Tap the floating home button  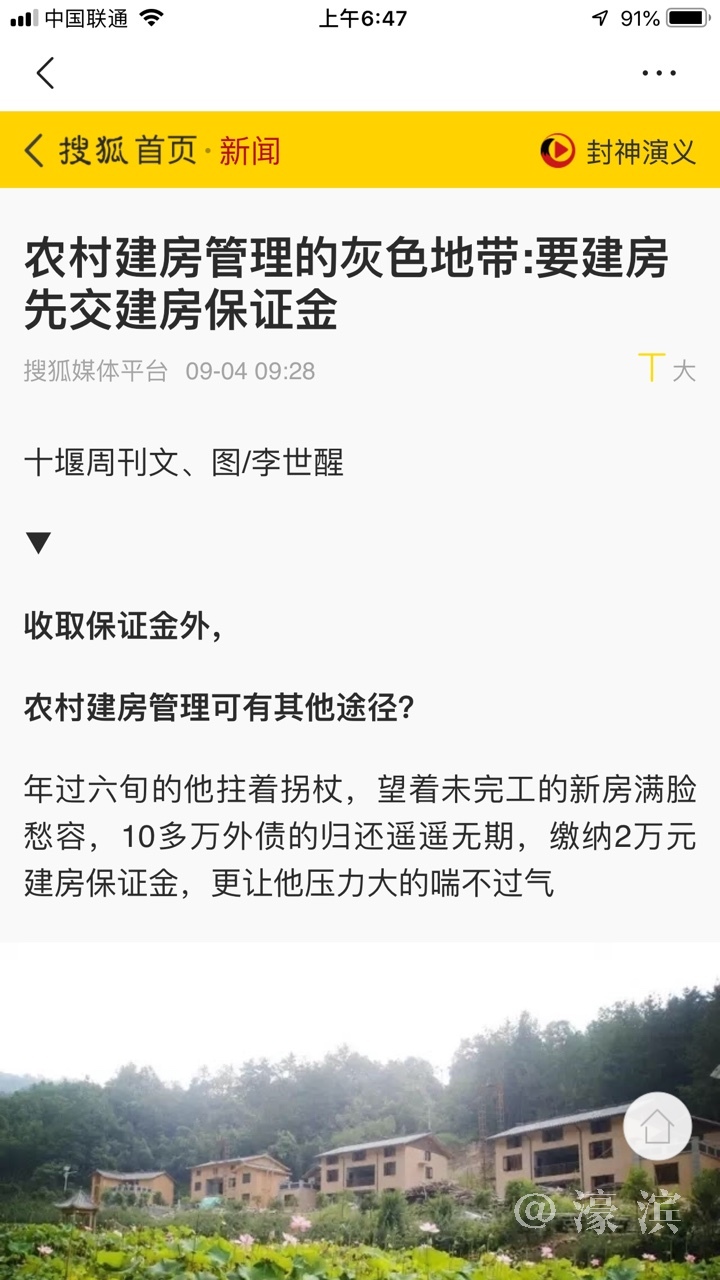(657, 1126)
